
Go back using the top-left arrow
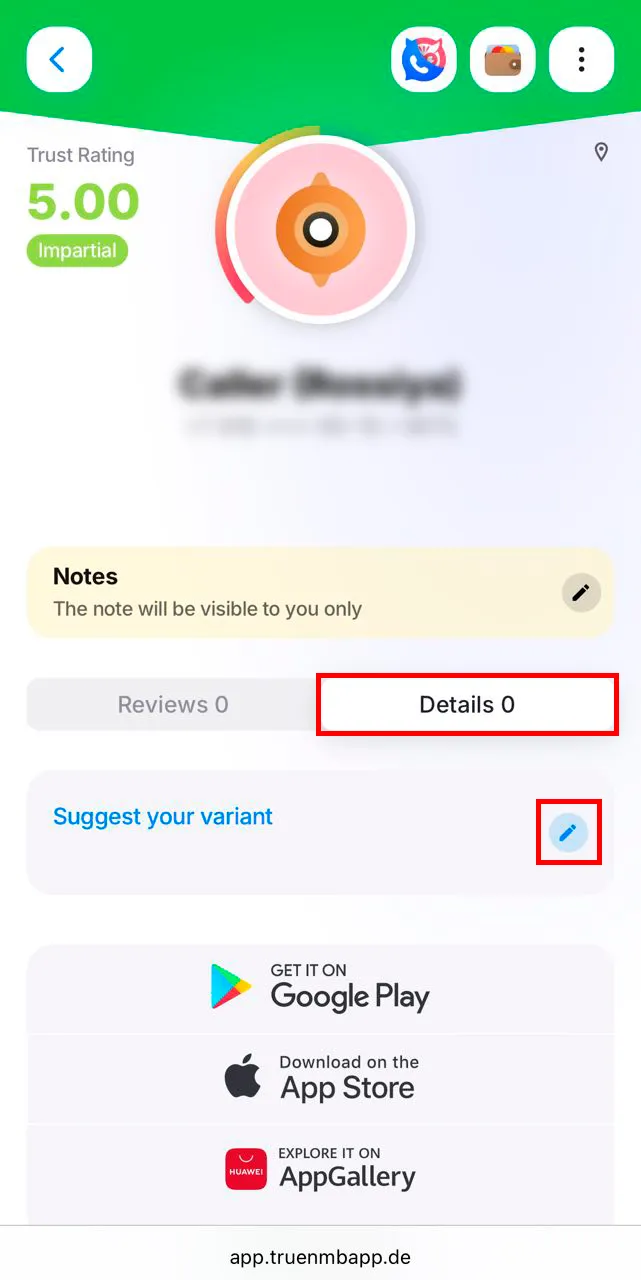point(59,60)
